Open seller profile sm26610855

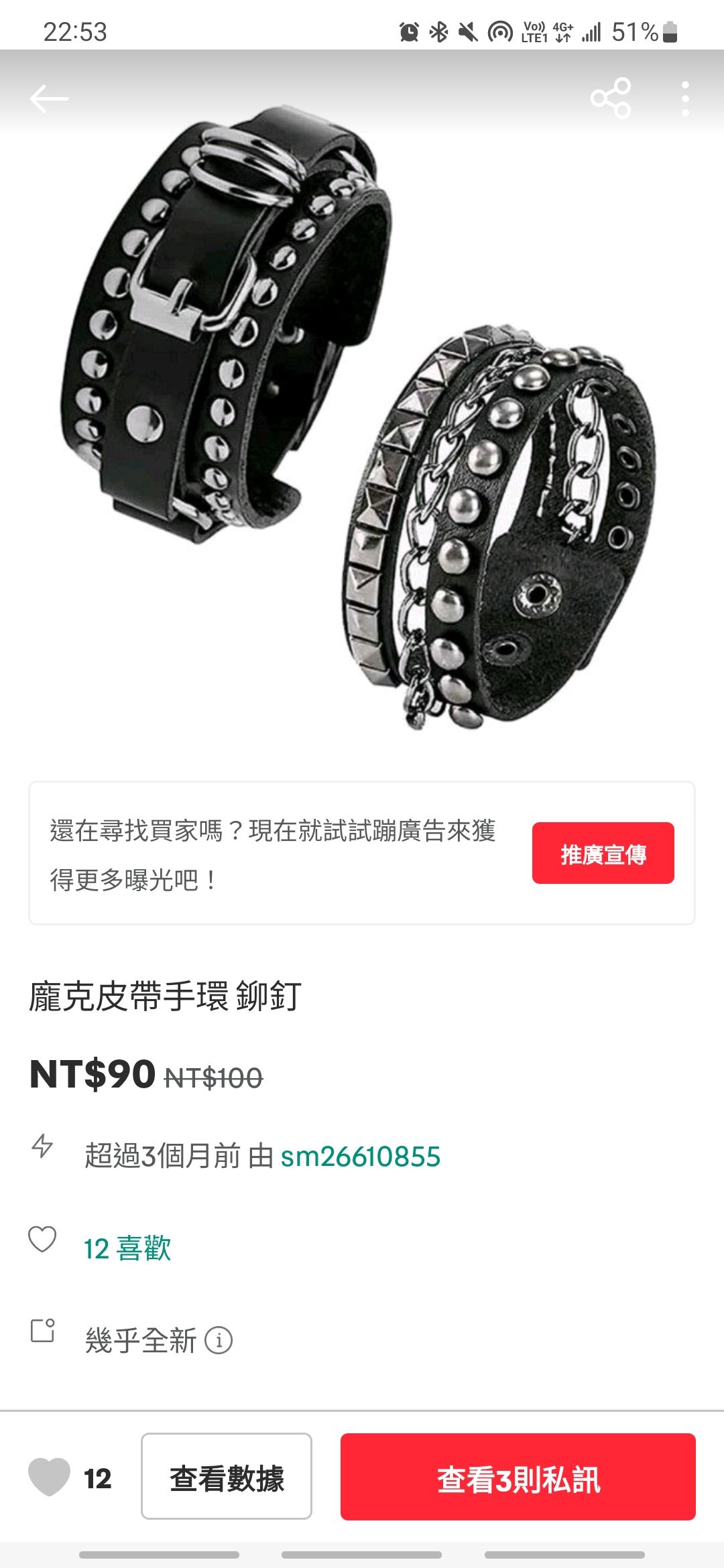360,1157
